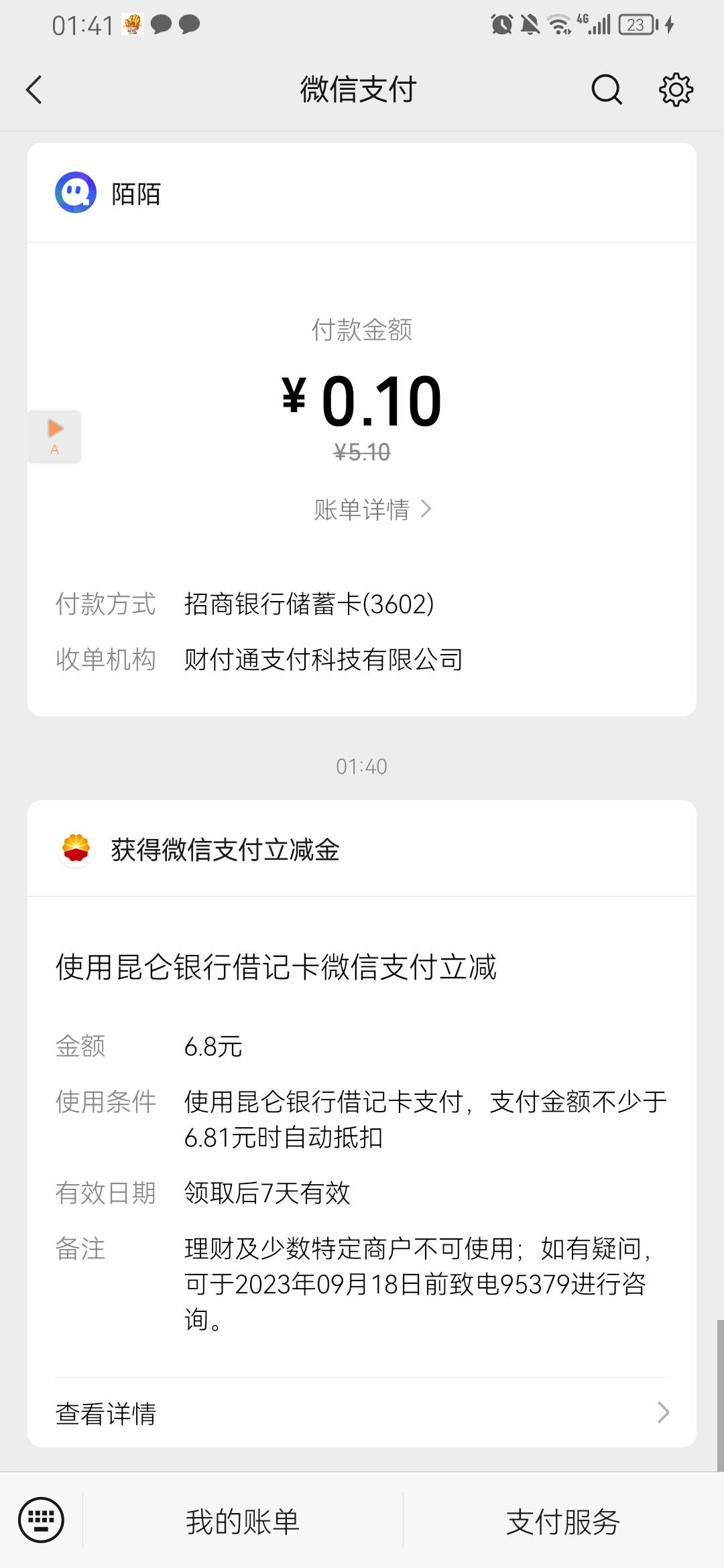Go back from WeChat Pay screen
Screen dimensions: 724x1568
34,90
